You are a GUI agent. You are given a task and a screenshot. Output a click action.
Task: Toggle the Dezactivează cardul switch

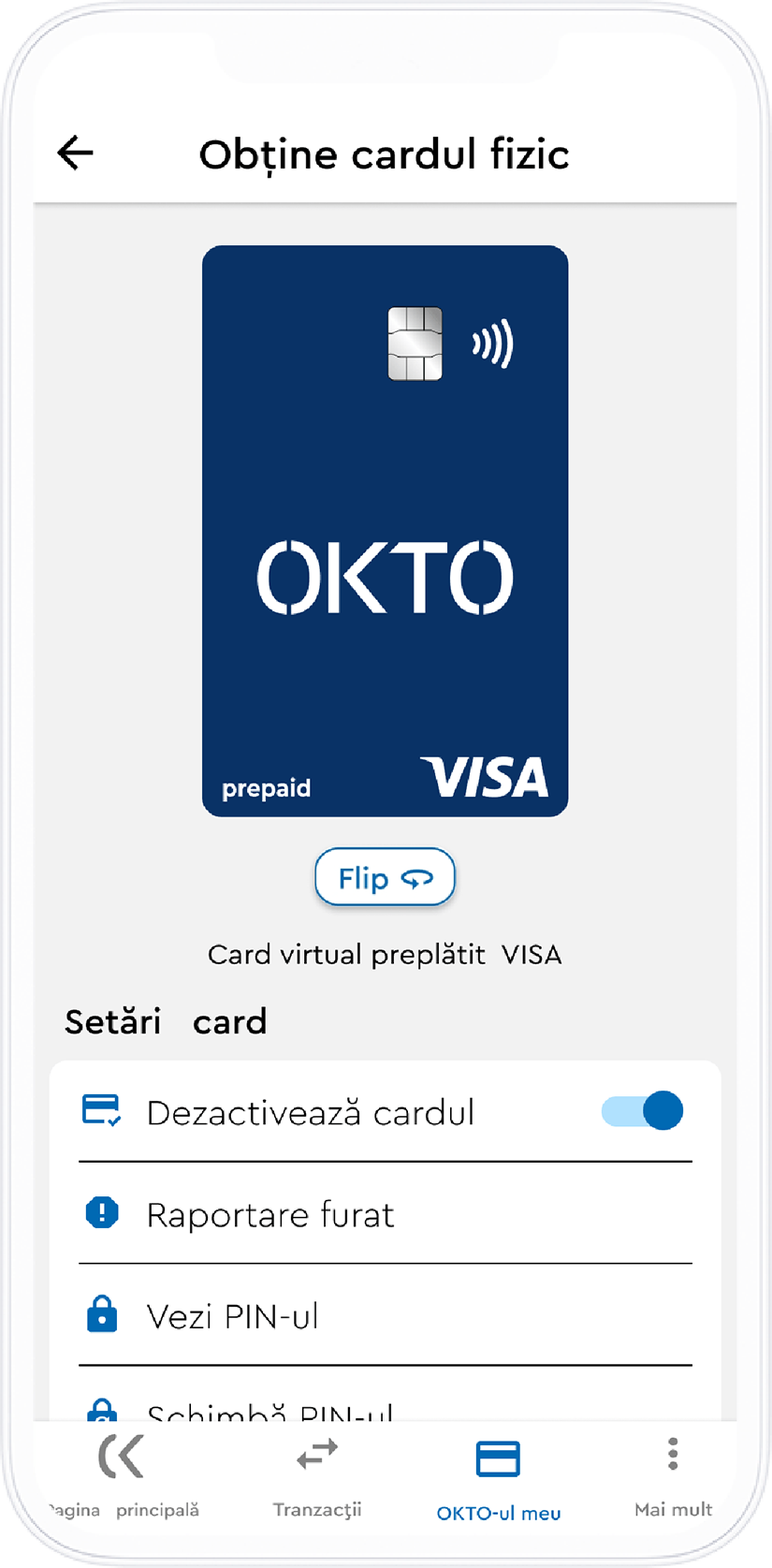(x=643, y=1111)
